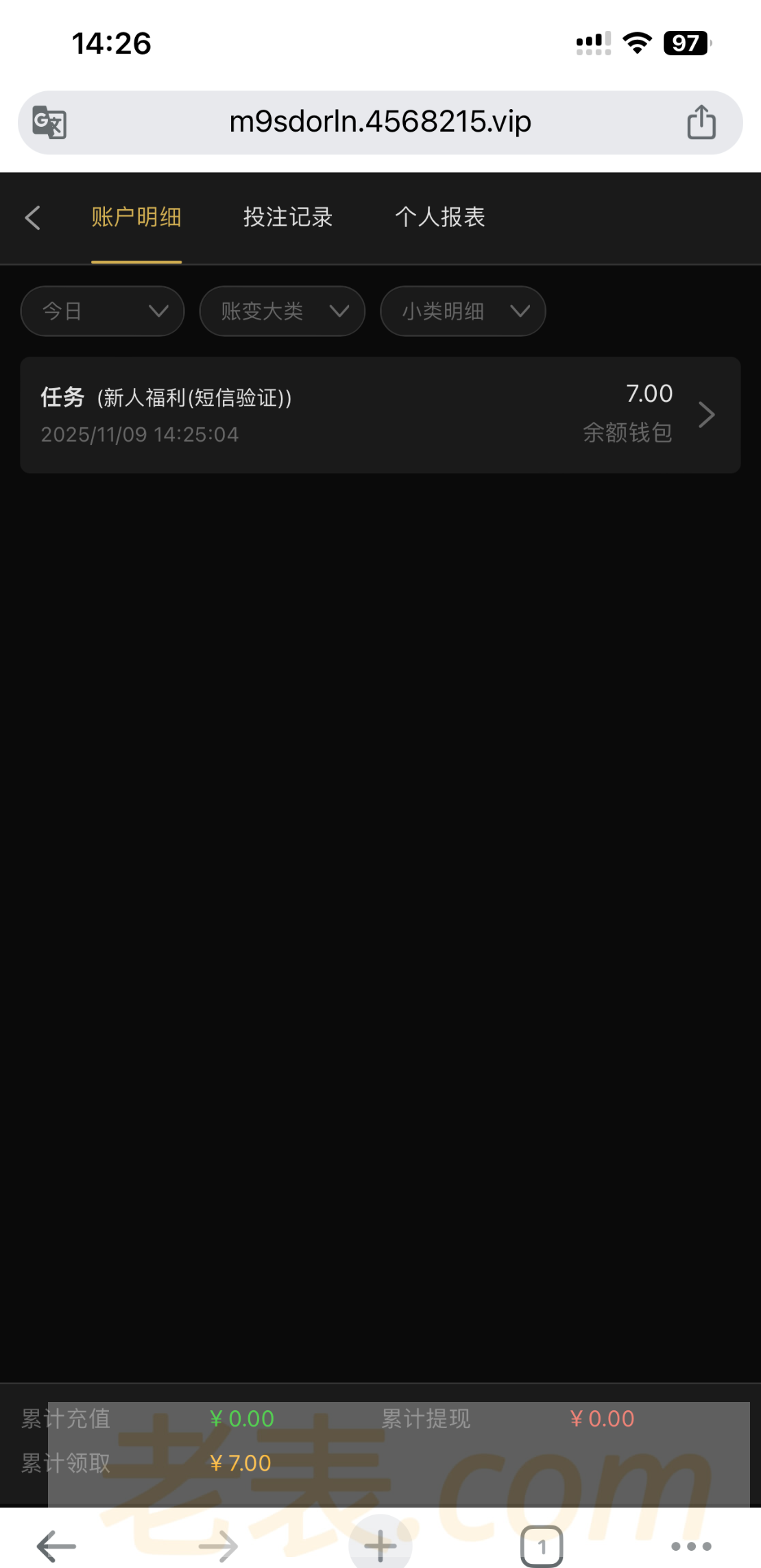Screen dimensions: 761x1568
Task: Switch to the 投注记录 tab
Action: (x=288, y=217)
